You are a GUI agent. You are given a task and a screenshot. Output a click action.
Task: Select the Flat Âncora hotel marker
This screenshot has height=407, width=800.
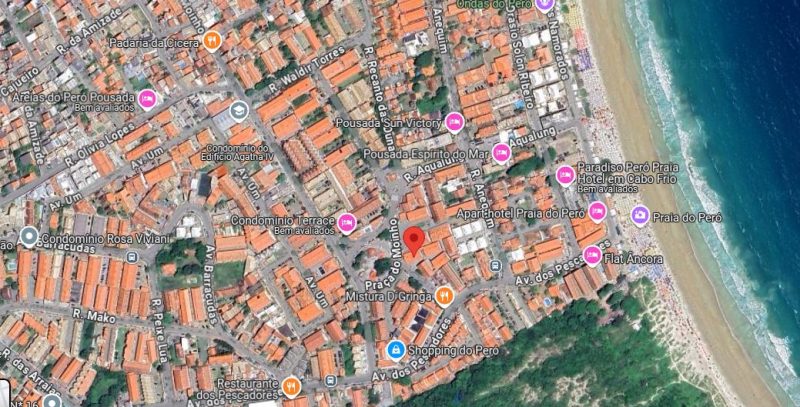click(x=592, y=255)
